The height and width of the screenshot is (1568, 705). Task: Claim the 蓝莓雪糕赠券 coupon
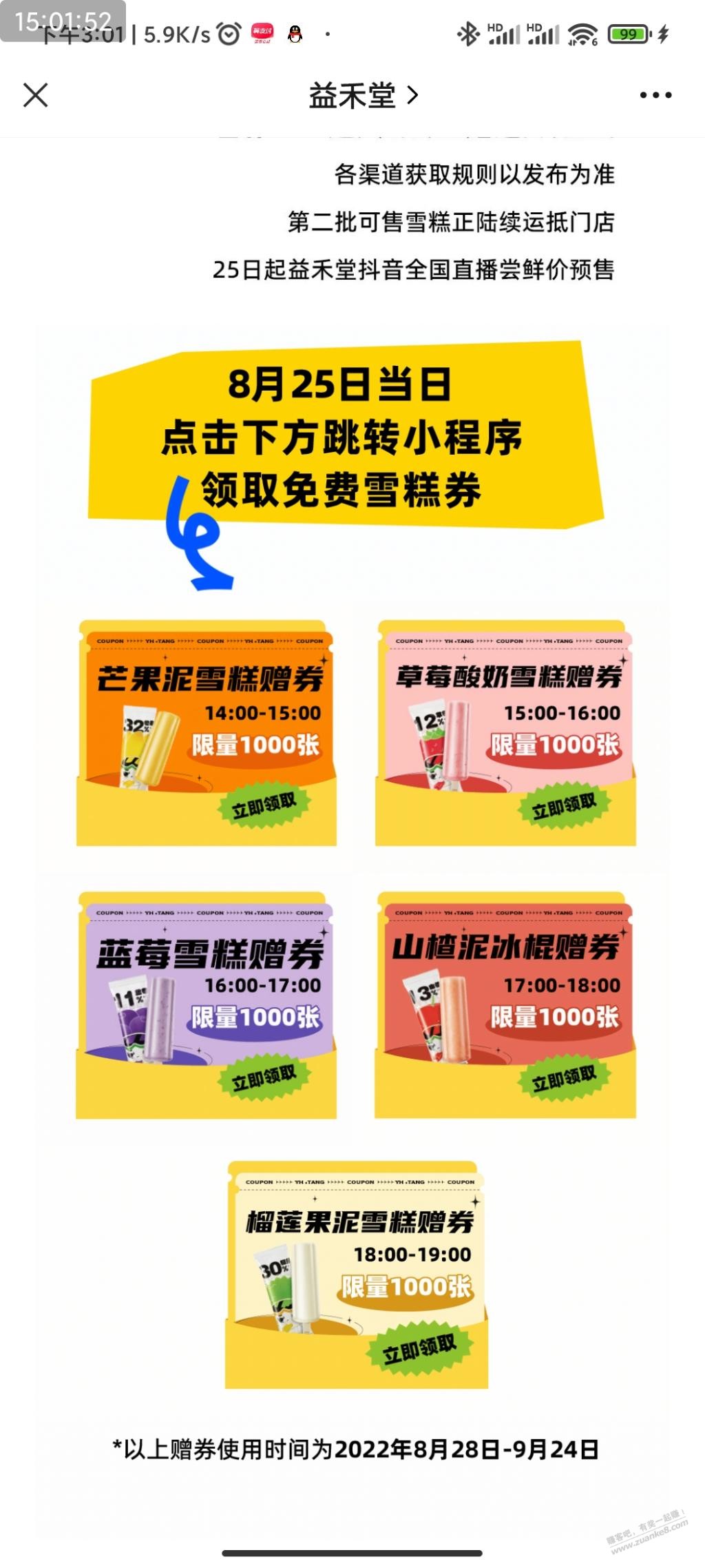click(x=264, y=1077)
